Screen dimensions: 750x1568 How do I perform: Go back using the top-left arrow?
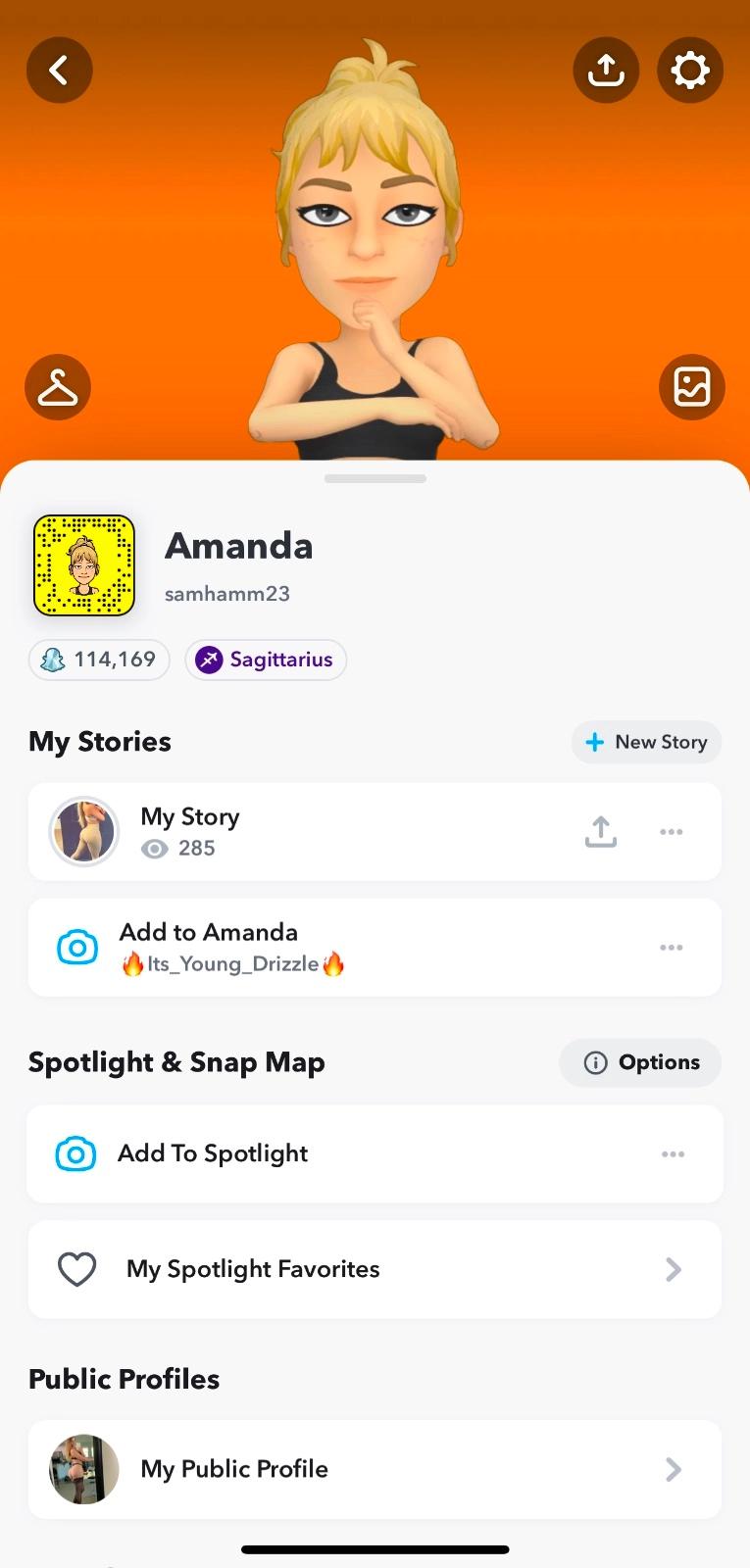coord(59,71)
